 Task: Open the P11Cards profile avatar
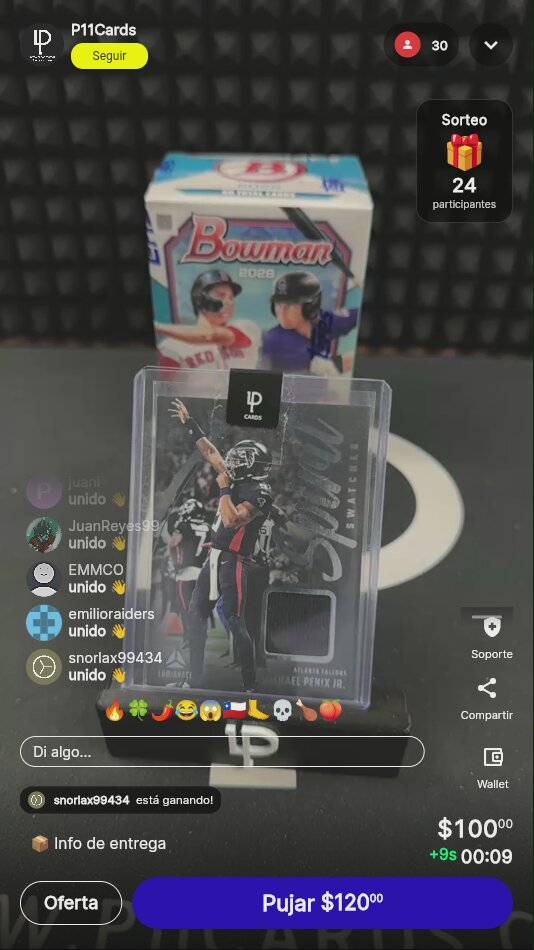(x=42, y=44)
